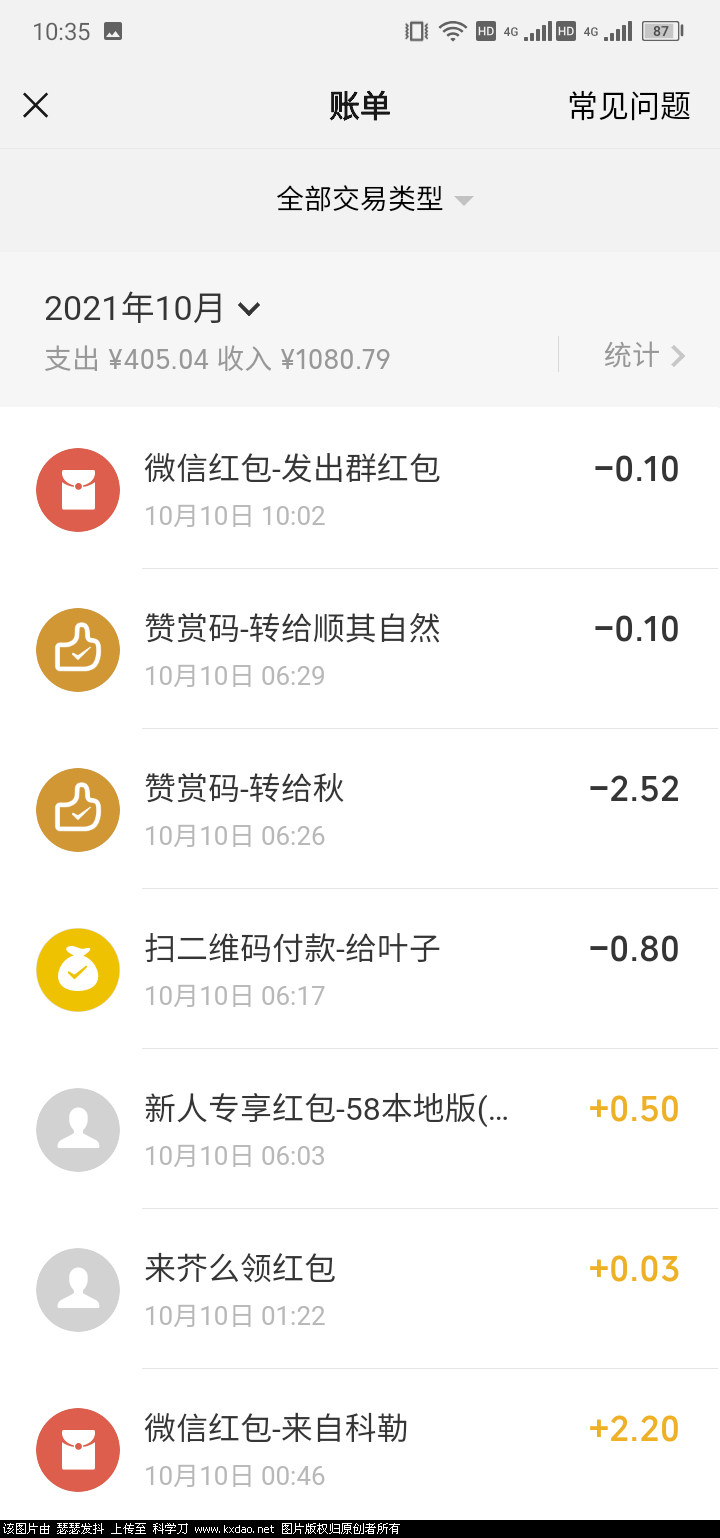View 统计 statistics page

[633, 355]
